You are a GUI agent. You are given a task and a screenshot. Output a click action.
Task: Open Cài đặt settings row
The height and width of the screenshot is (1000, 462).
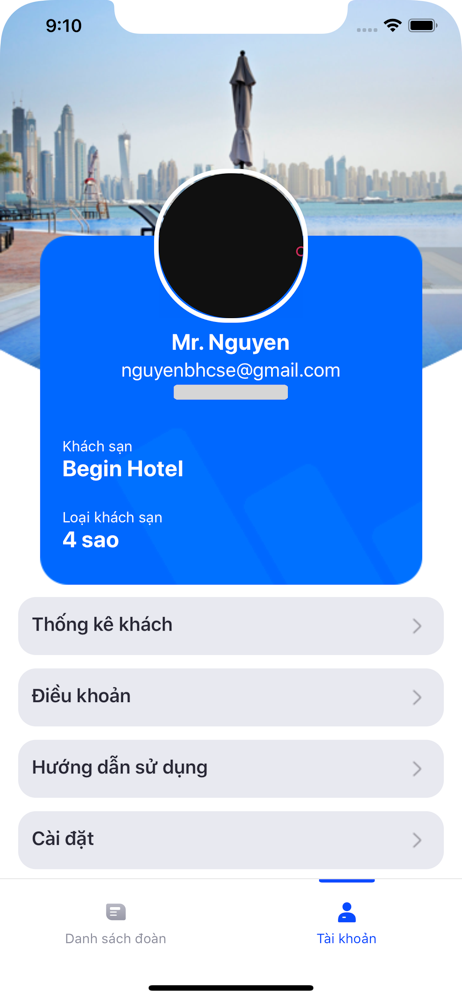(x=230, y=840)
